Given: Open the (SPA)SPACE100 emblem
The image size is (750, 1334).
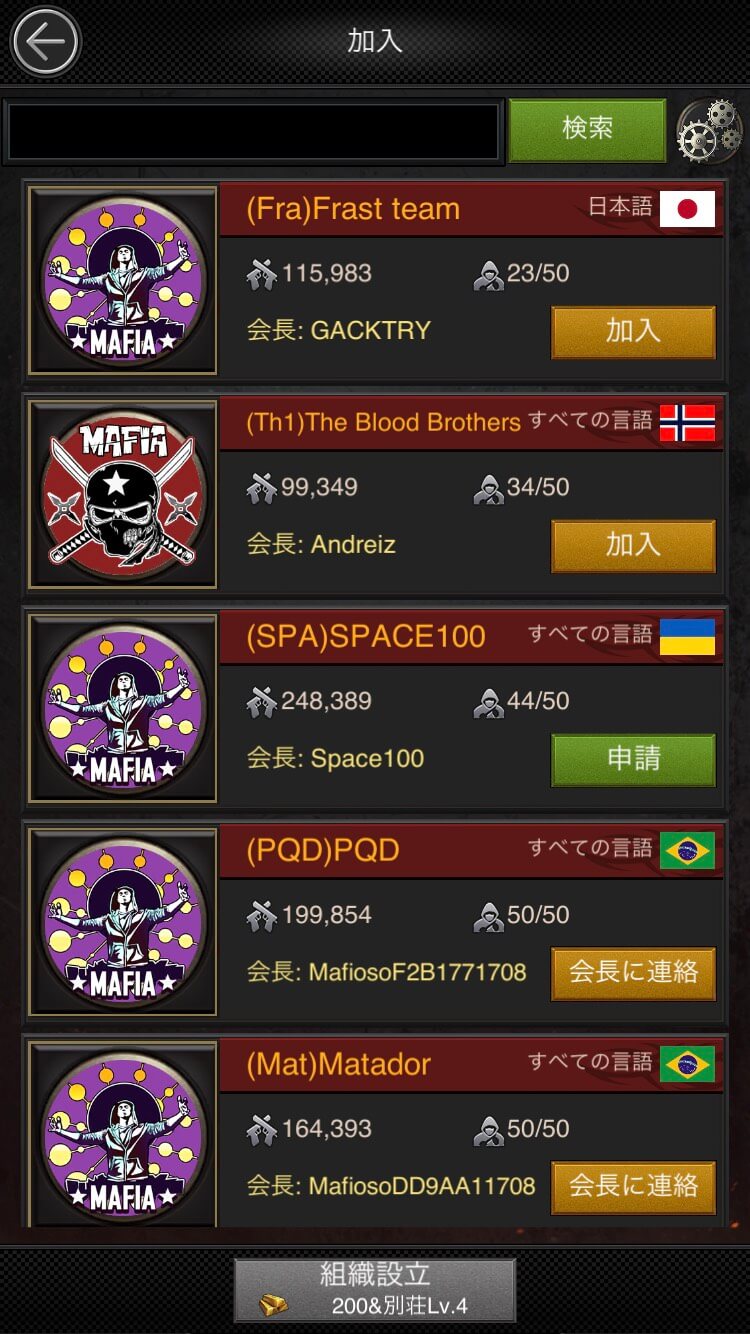Looking at the screenshot, I should (x=123, y=708).
